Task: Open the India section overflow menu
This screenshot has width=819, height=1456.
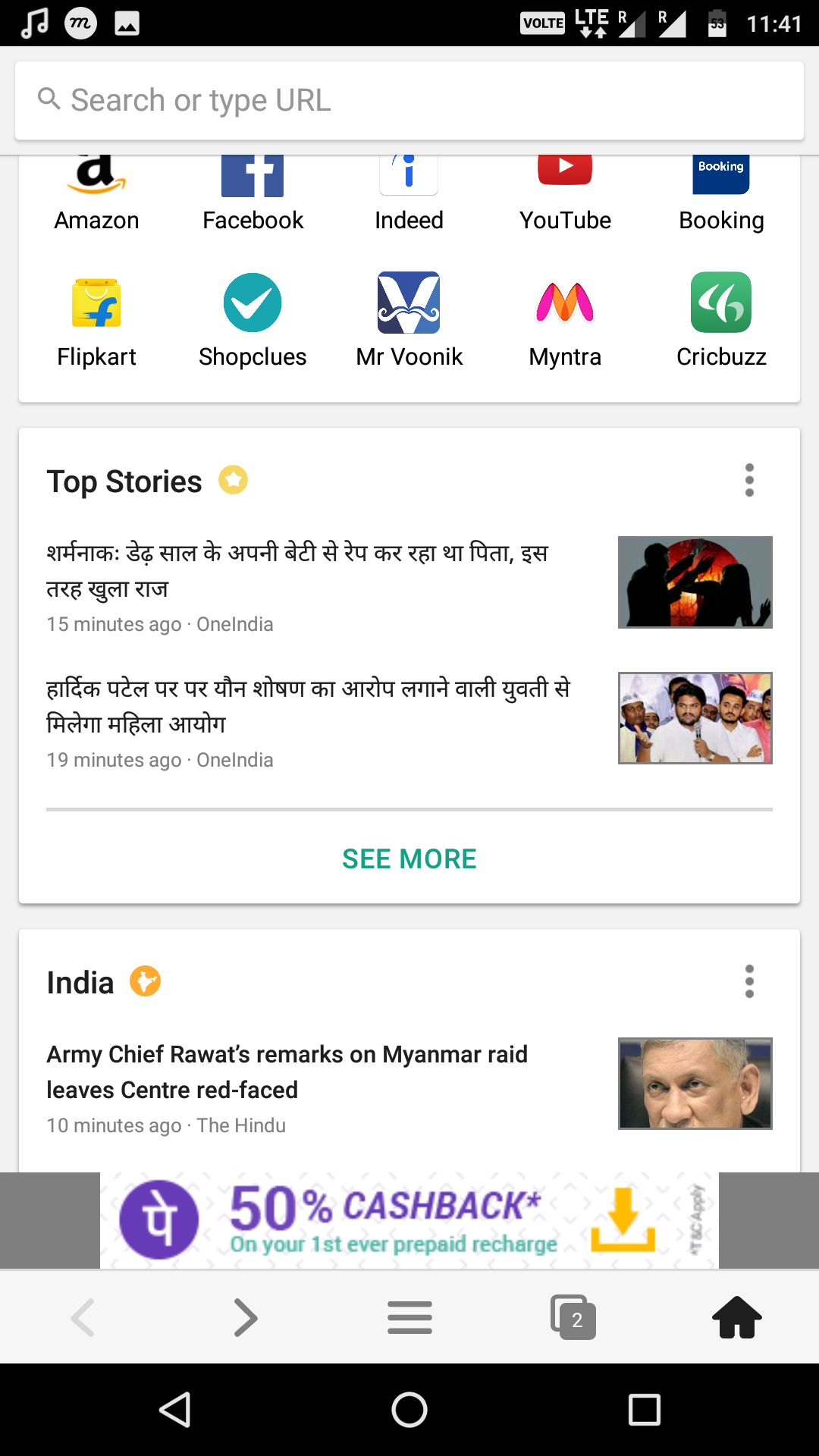Action: click(749, 981)
